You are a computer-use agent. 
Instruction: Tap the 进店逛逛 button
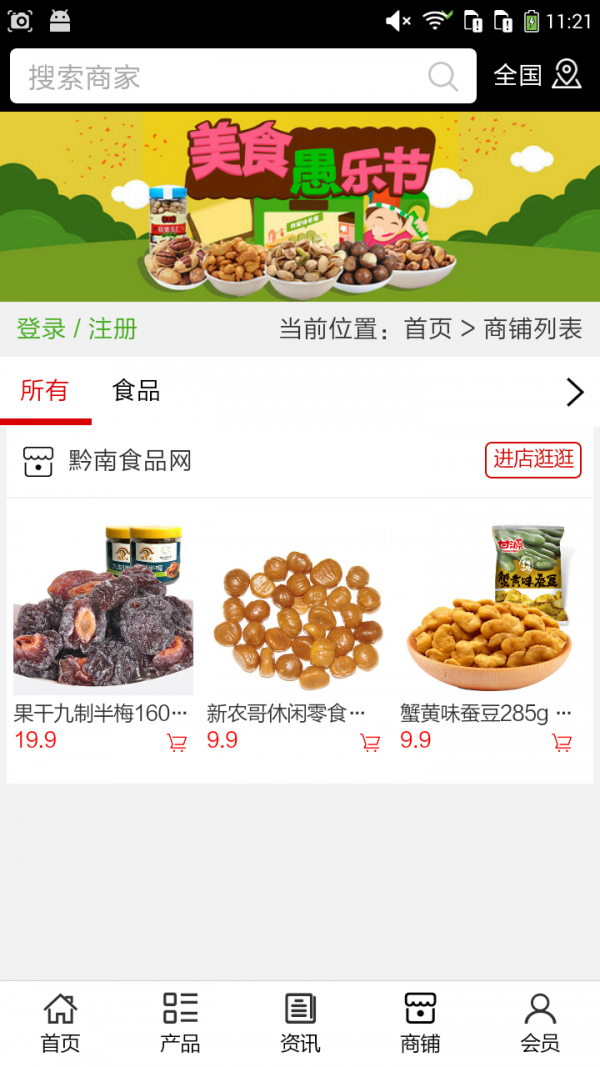pos(534,459)
